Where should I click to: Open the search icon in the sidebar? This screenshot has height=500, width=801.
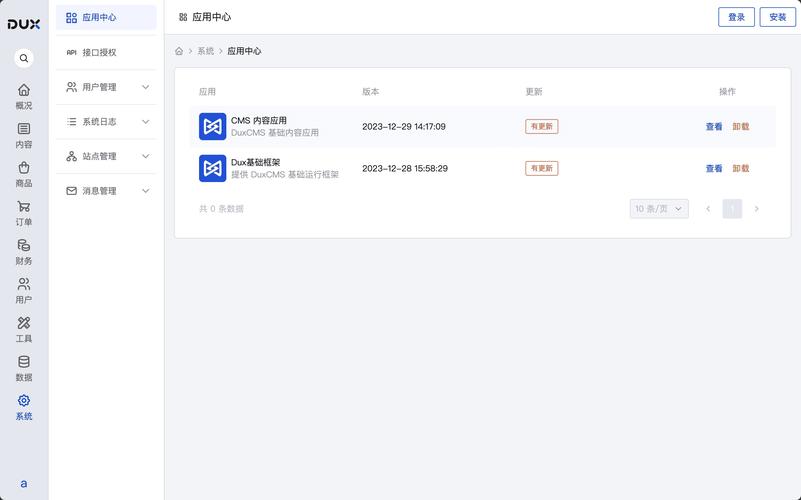pos(24,58)
